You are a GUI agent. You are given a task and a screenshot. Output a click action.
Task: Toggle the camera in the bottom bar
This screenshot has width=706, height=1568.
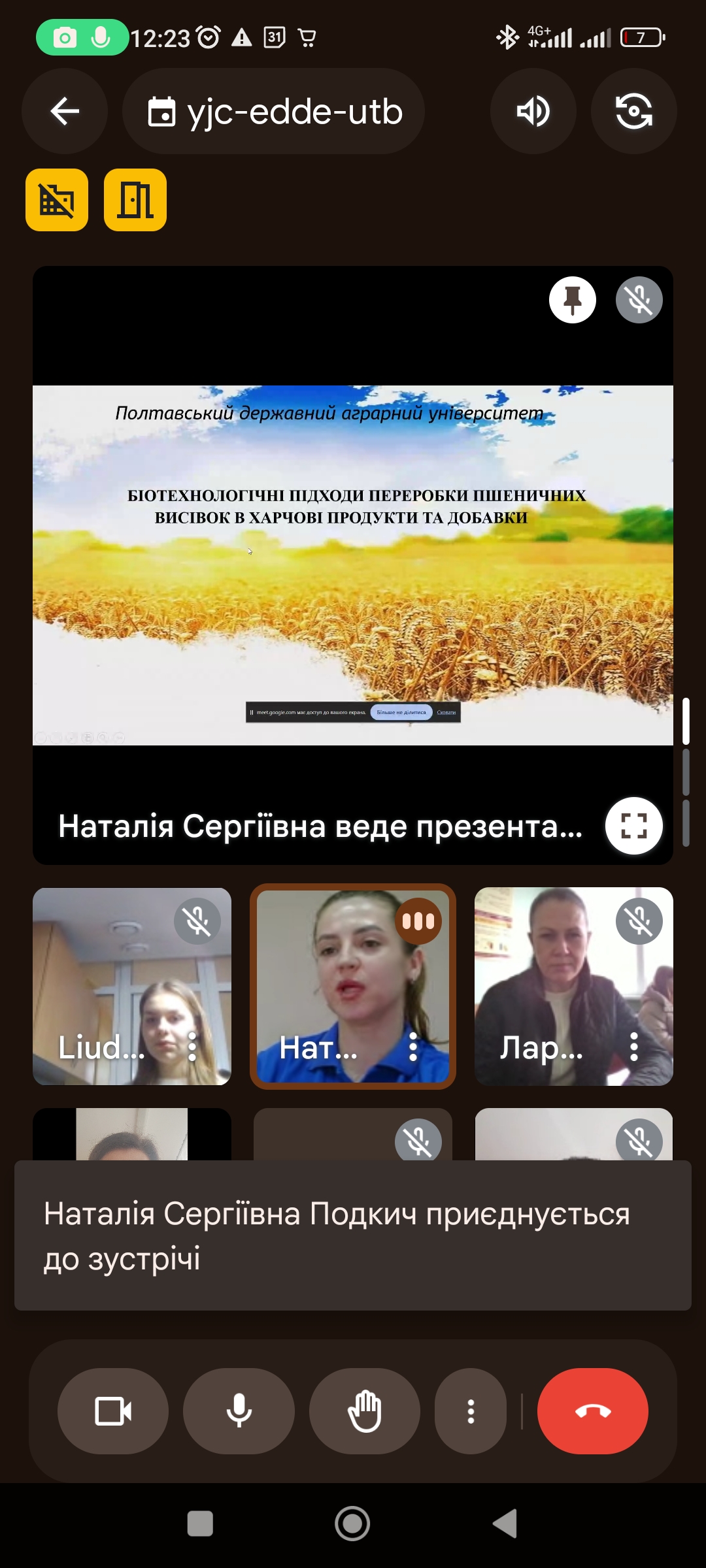pos(113,1411)
